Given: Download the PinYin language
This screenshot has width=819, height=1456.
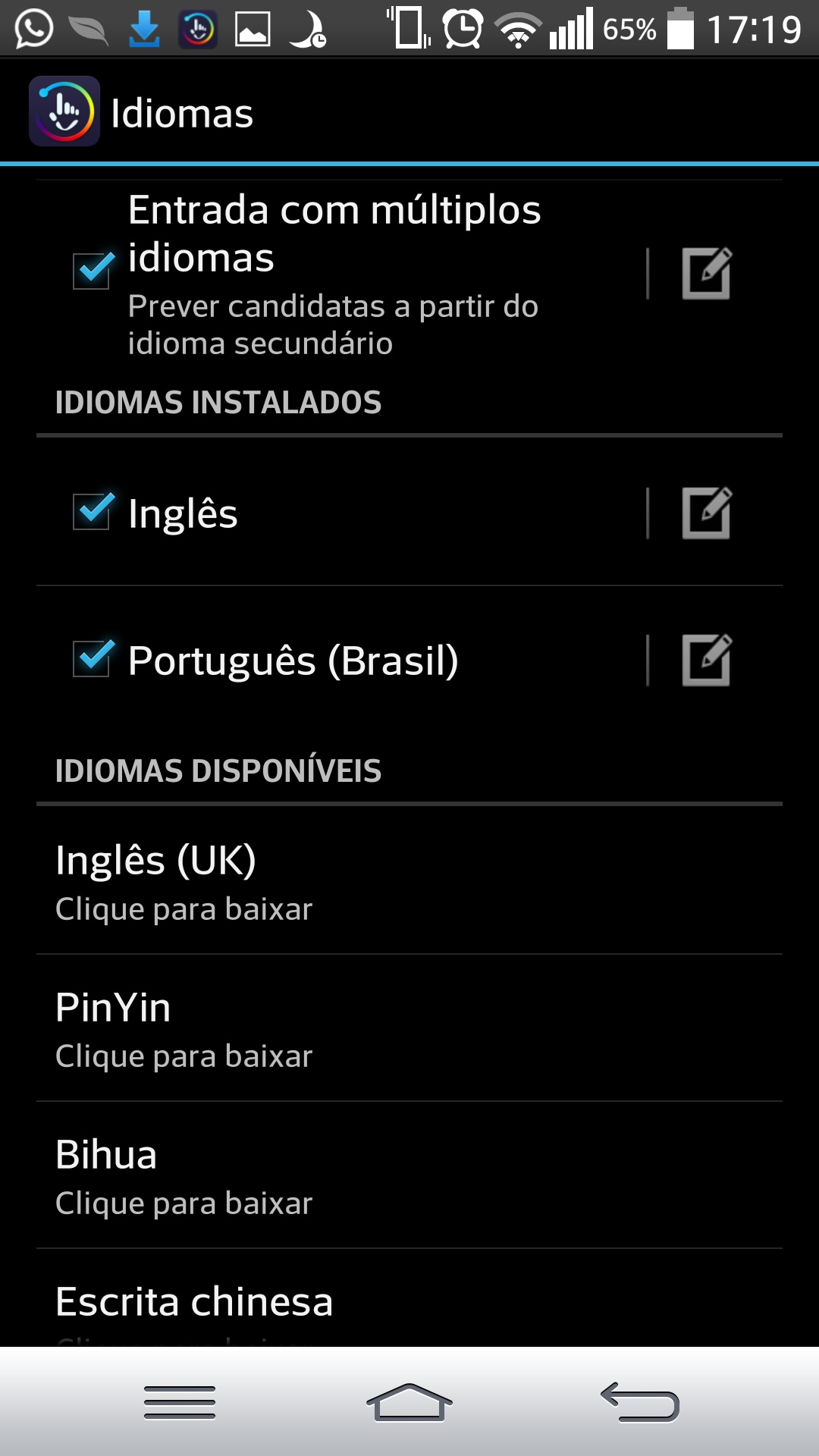Looking at the screenshot, I should pyautogui.click(x=409, y=1028).
